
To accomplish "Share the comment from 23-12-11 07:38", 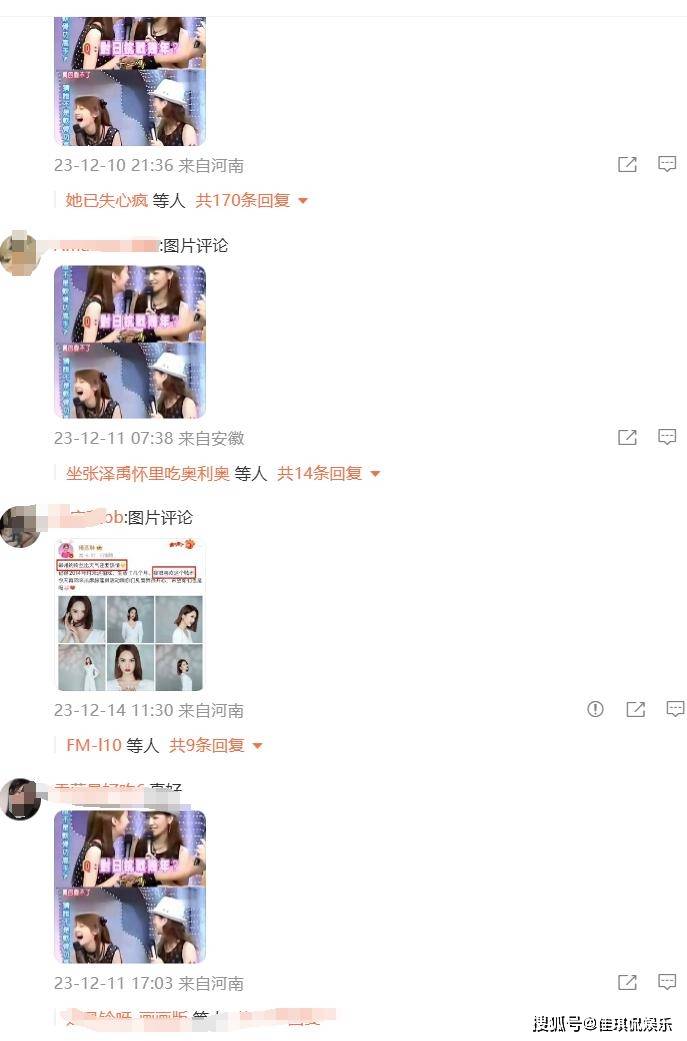I will point(627,438).
